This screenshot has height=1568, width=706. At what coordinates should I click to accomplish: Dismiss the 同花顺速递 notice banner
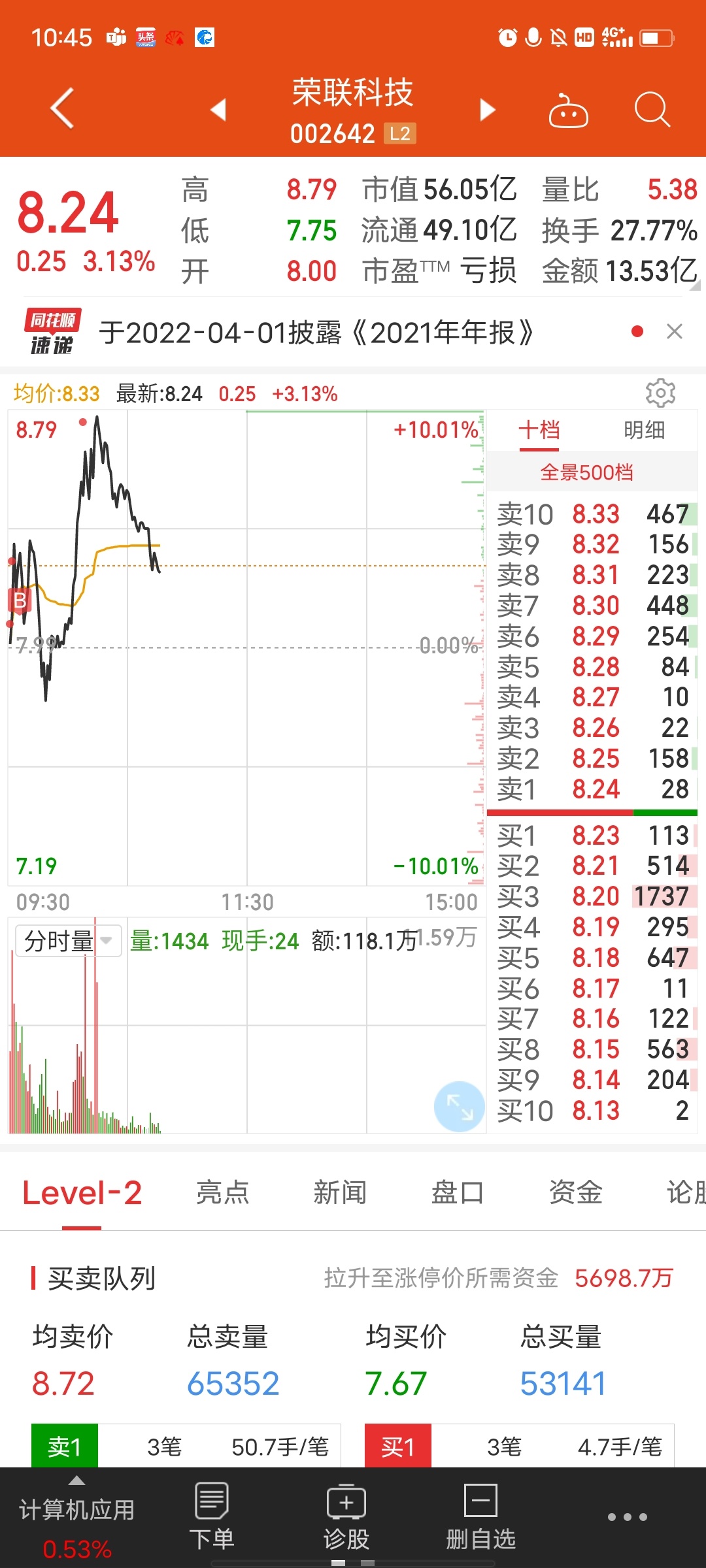point(675,332)
